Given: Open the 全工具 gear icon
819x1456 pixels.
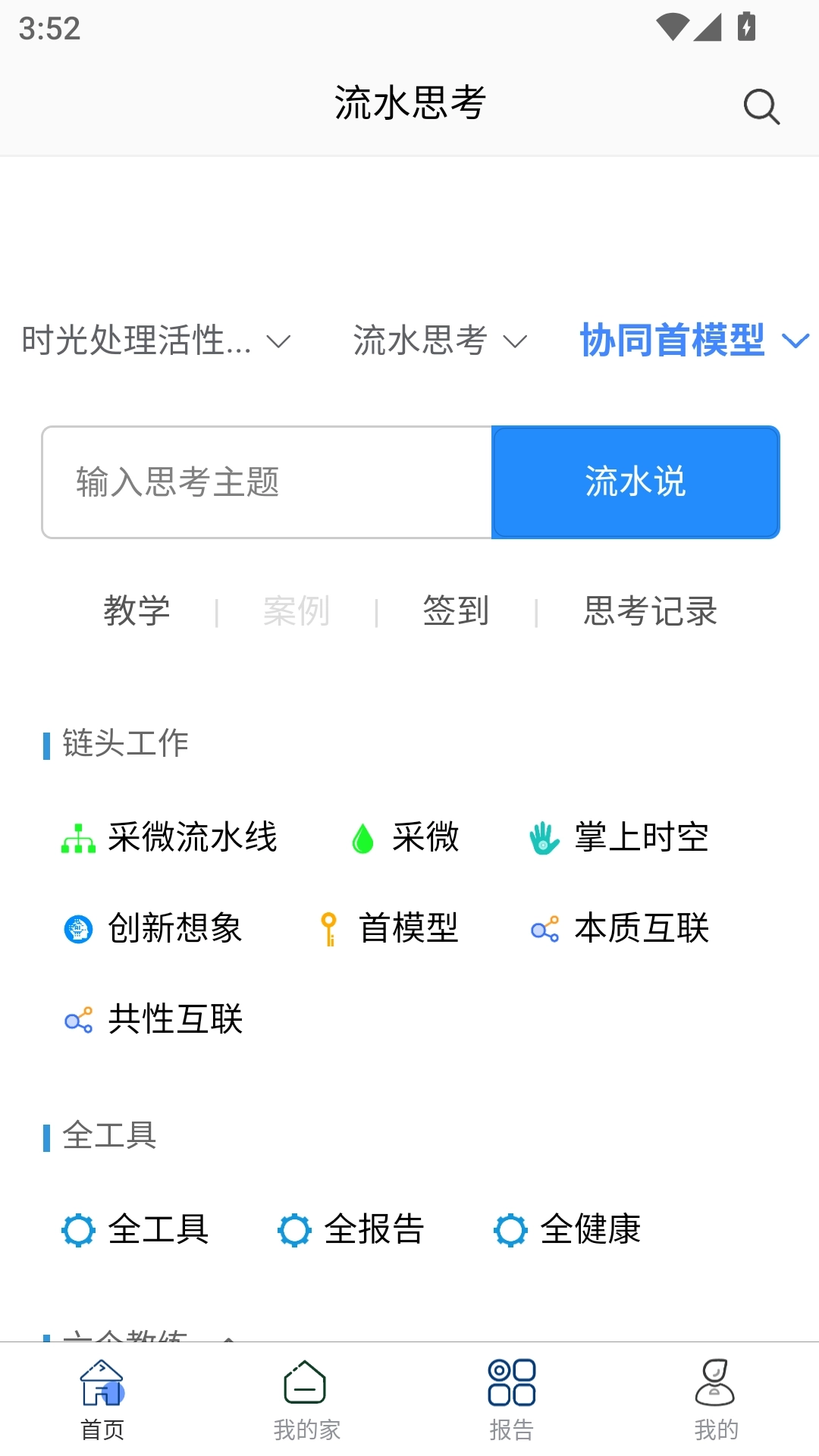Looking at the screenshot, I should pyautogui.click(x=136, y=1230).
